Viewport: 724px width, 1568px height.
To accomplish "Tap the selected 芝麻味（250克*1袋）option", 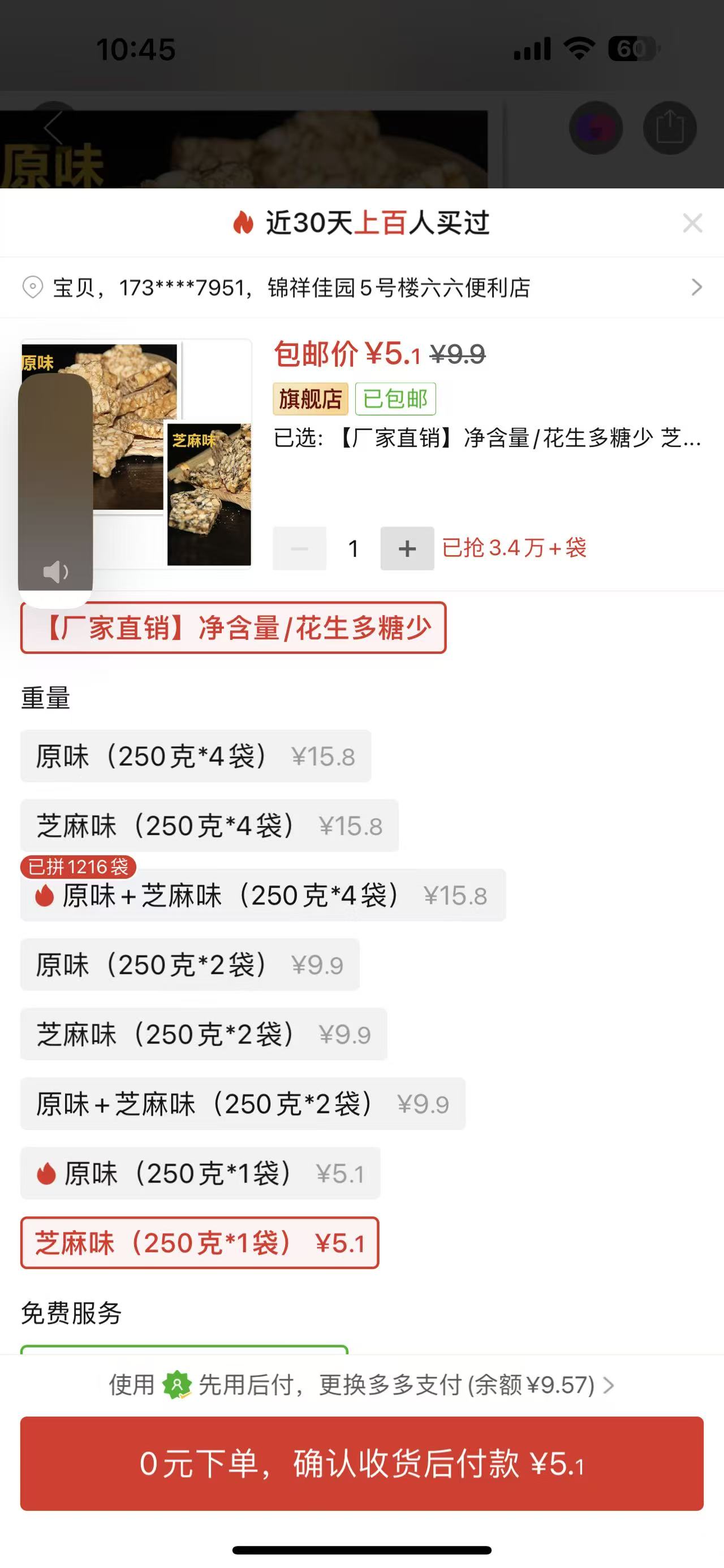I will [x=200, y=1243].
